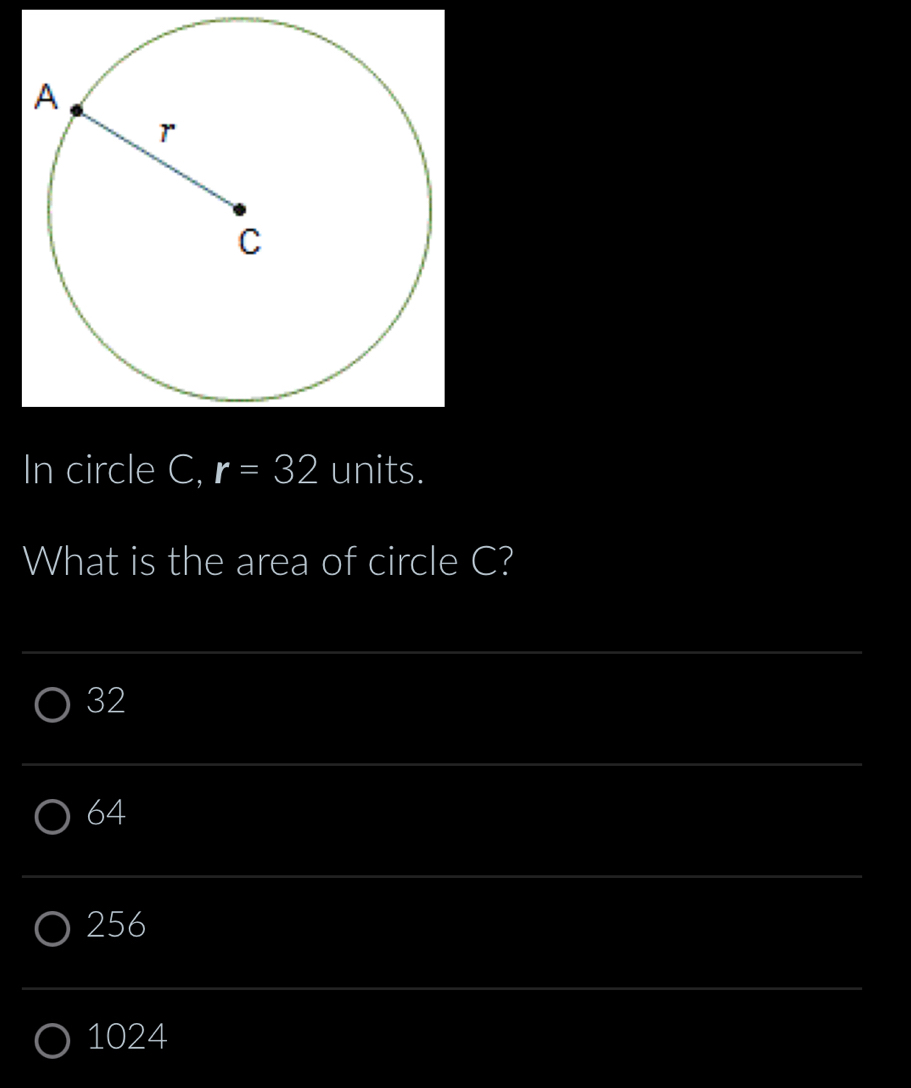Select the radio button for answer 32
This screenshot has height=1088, width=911.
tap(52, 705)
